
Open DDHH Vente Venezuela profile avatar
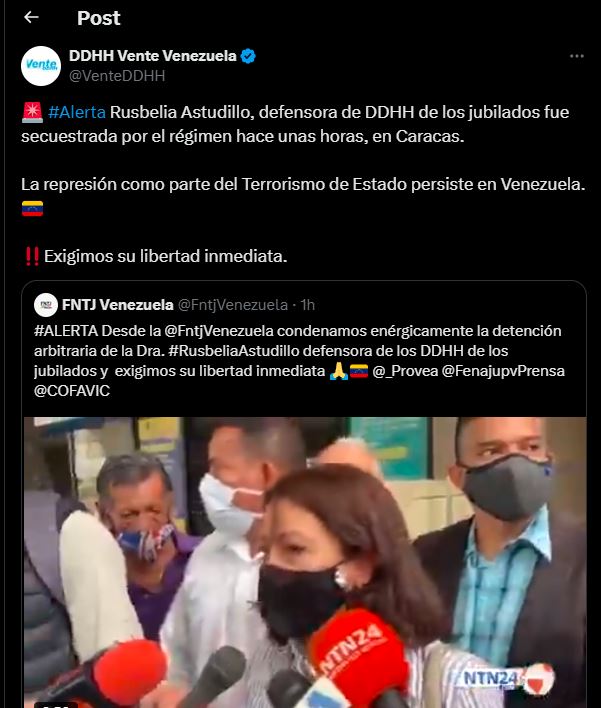[x=41, y=65]
